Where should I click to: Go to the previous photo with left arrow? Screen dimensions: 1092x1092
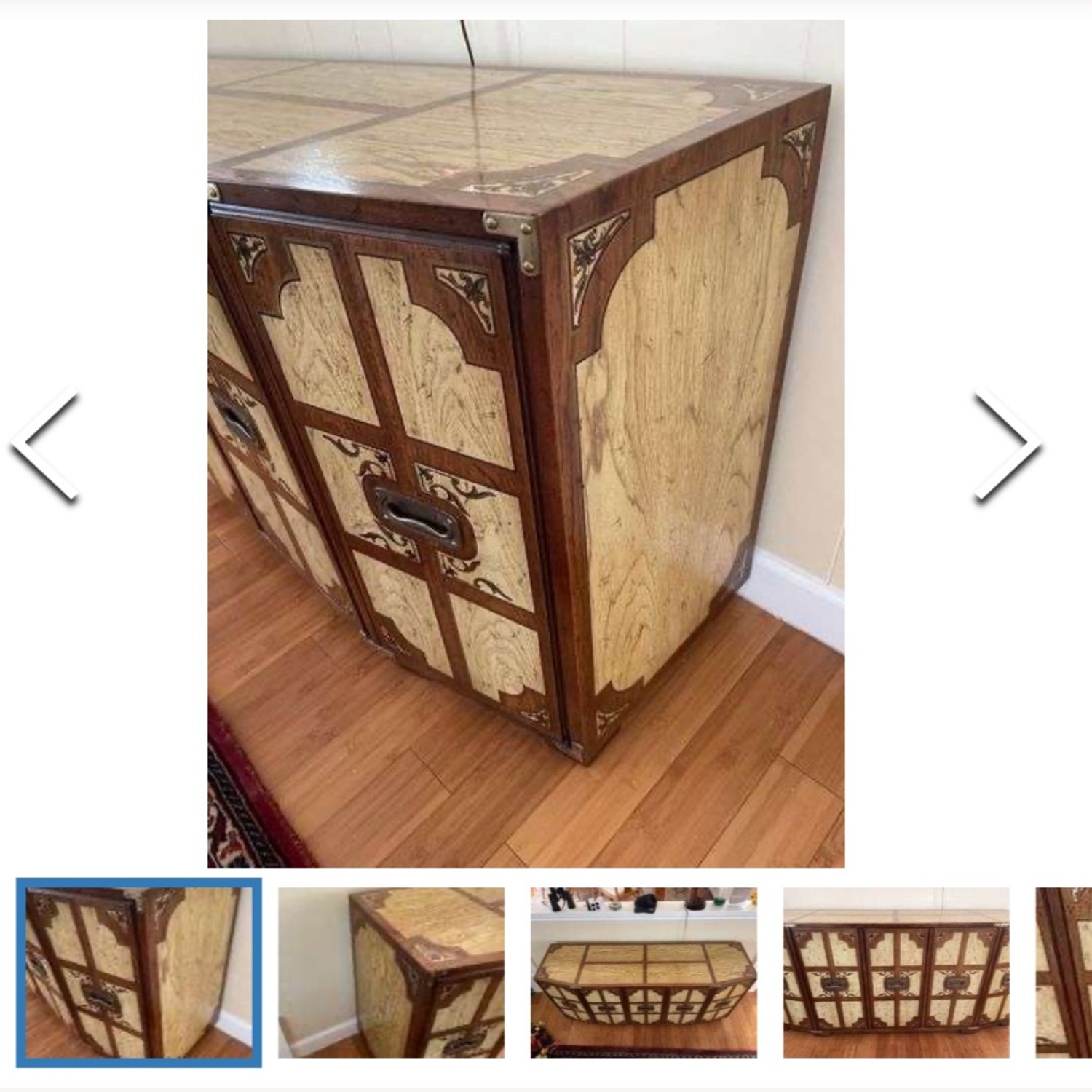click(45, 444)
